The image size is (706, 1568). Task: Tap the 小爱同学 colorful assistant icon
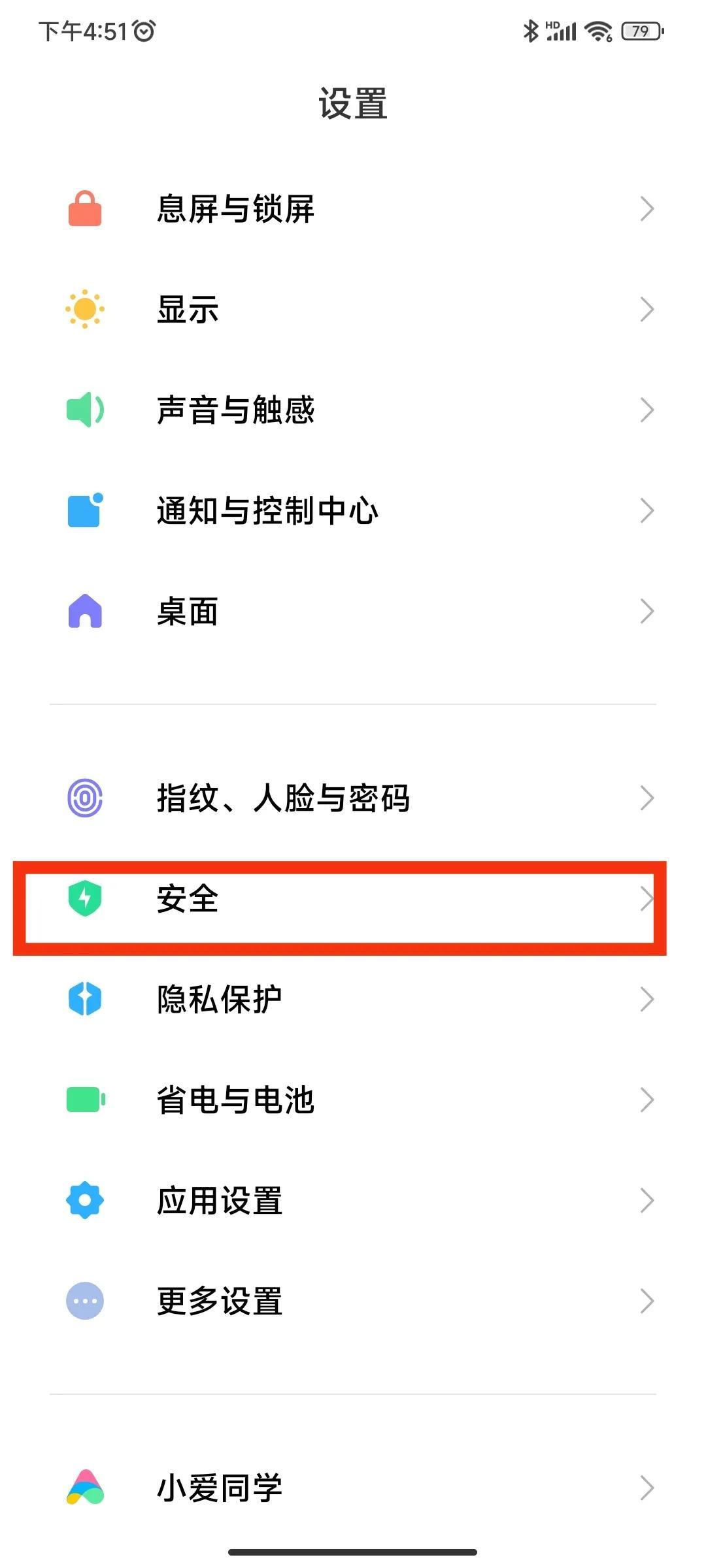[x=84, y=1486]
